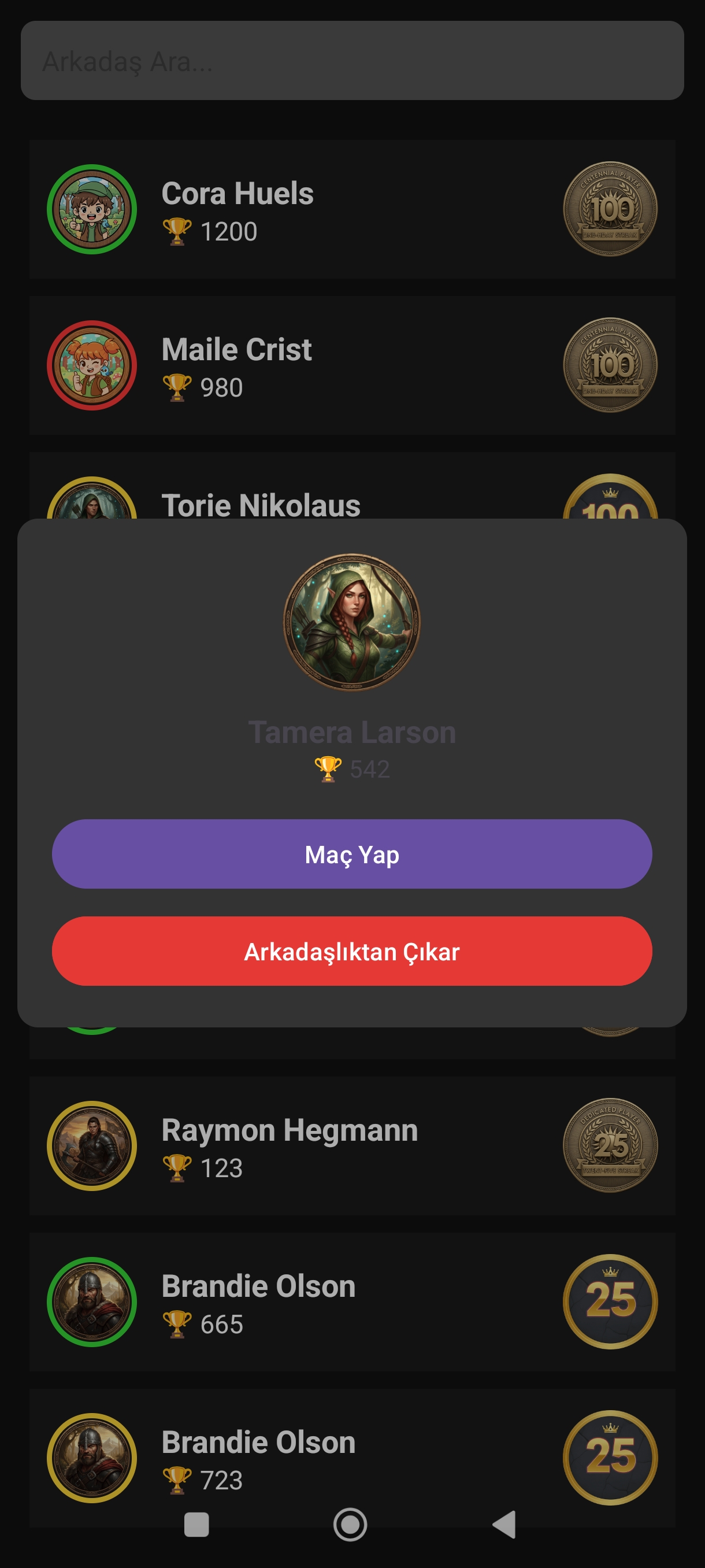
Task: Focus the Arkadaş Ara search field
Action: tap(351, 61)
